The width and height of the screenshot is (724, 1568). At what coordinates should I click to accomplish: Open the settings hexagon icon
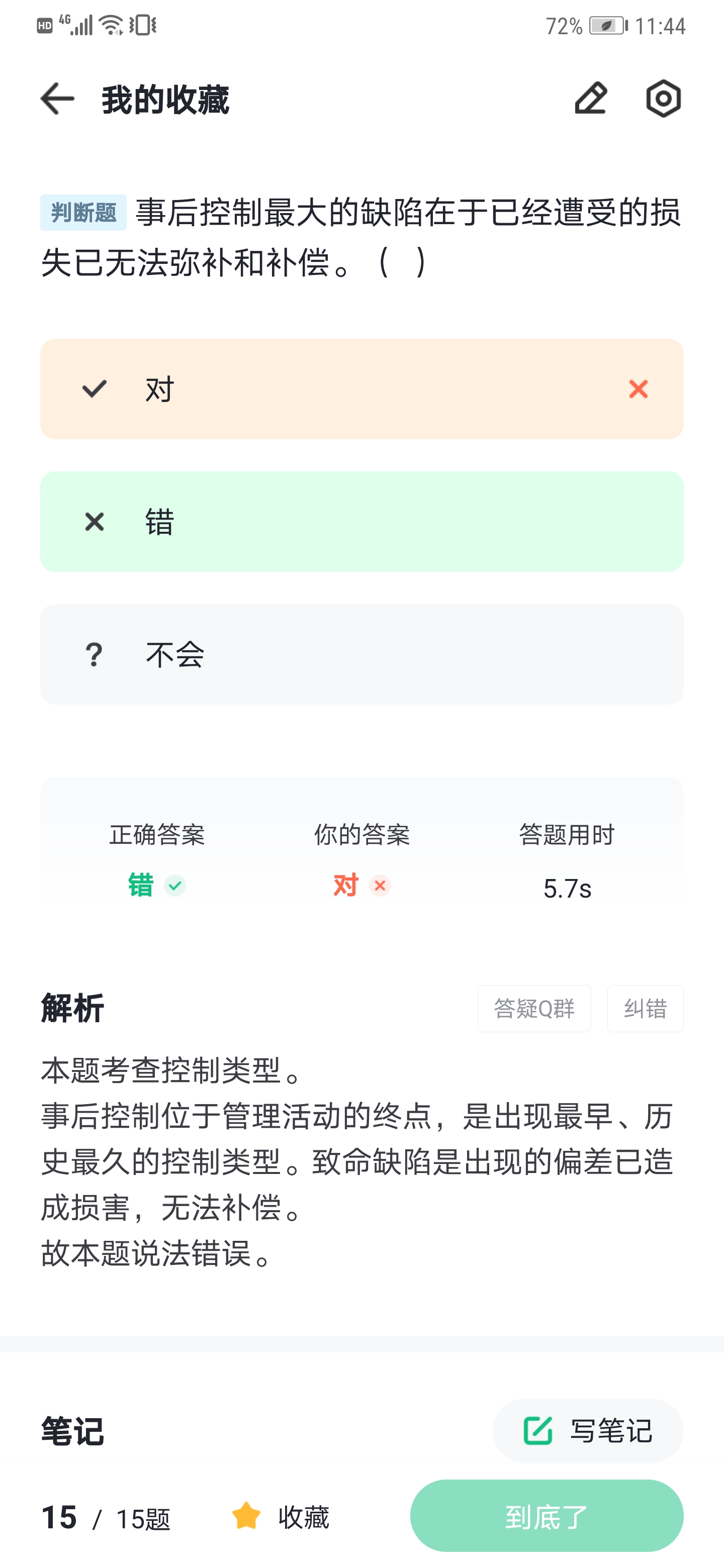(x=663, y=99)
